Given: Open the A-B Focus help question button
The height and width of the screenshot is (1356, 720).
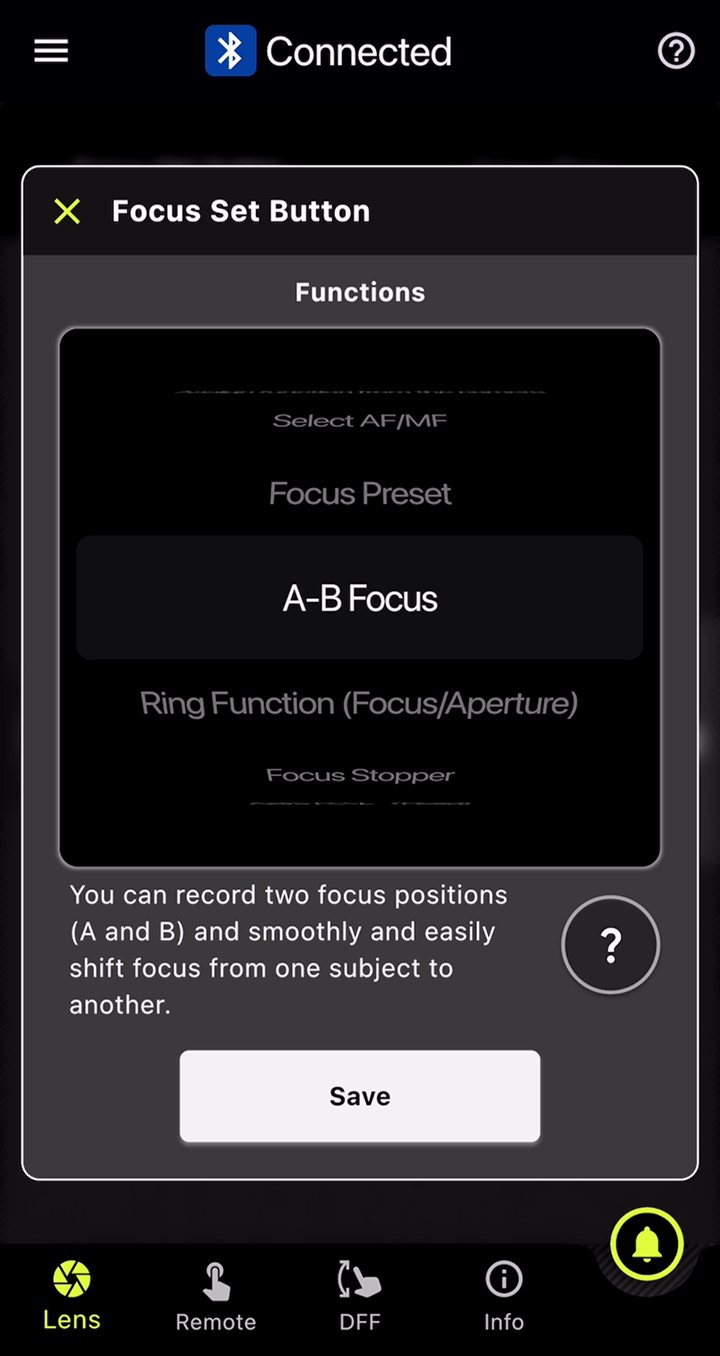Looking at the screenshot, I should click(610, 944).
